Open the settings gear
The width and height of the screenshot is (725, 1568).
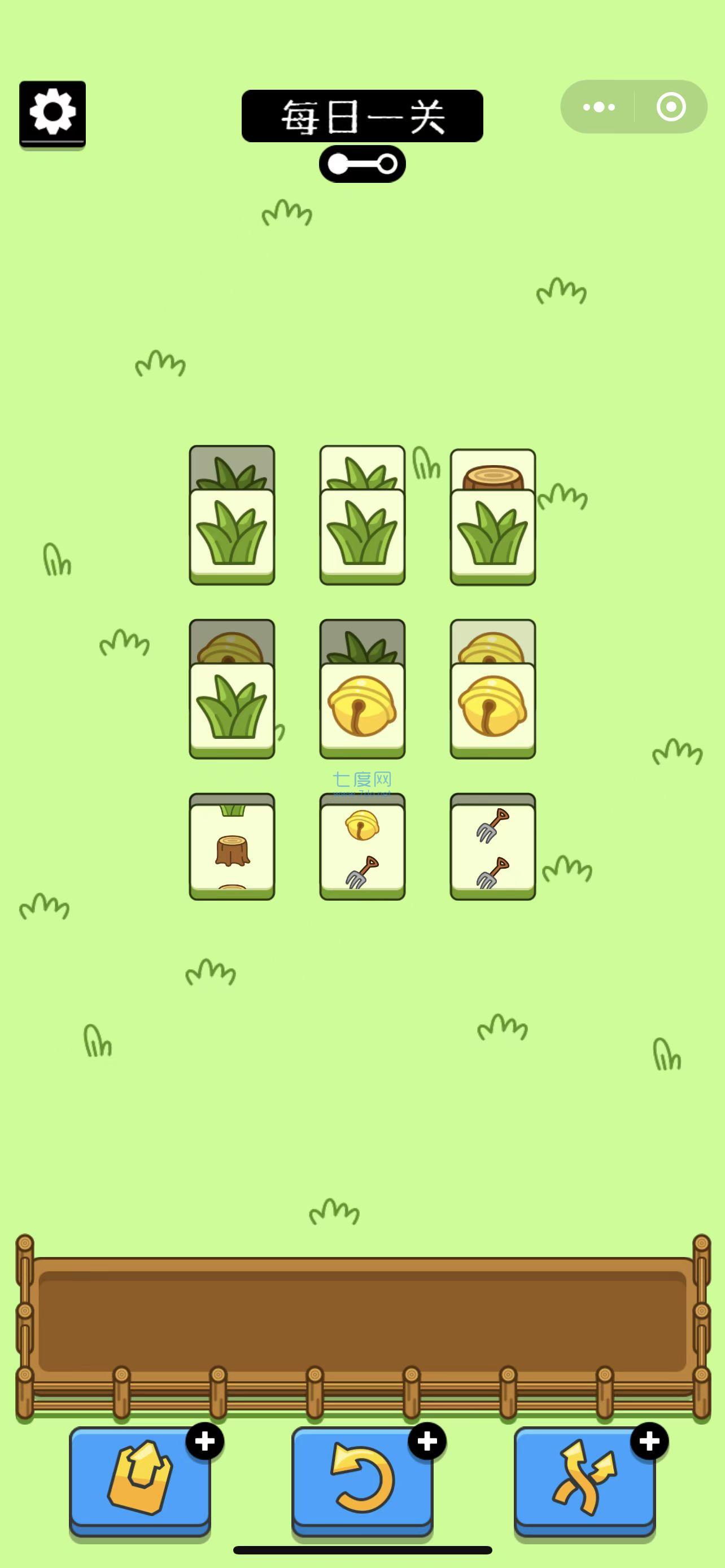pos(53,113)
